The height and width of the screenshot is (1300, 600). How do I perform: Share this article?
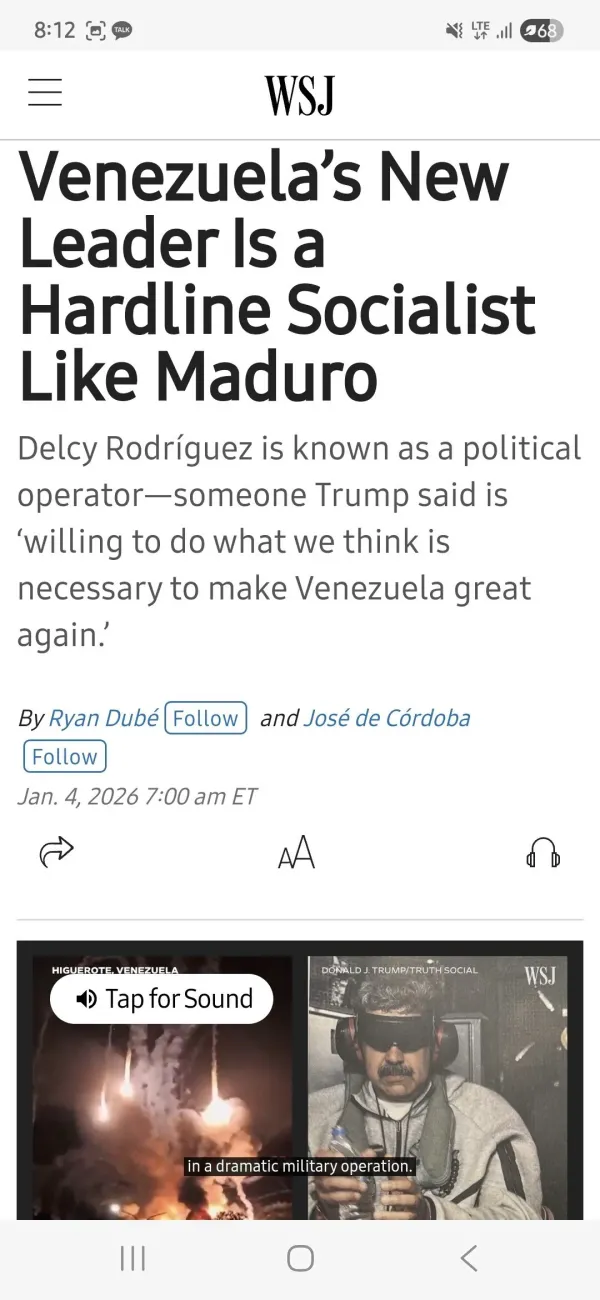[x=56, y=852]
